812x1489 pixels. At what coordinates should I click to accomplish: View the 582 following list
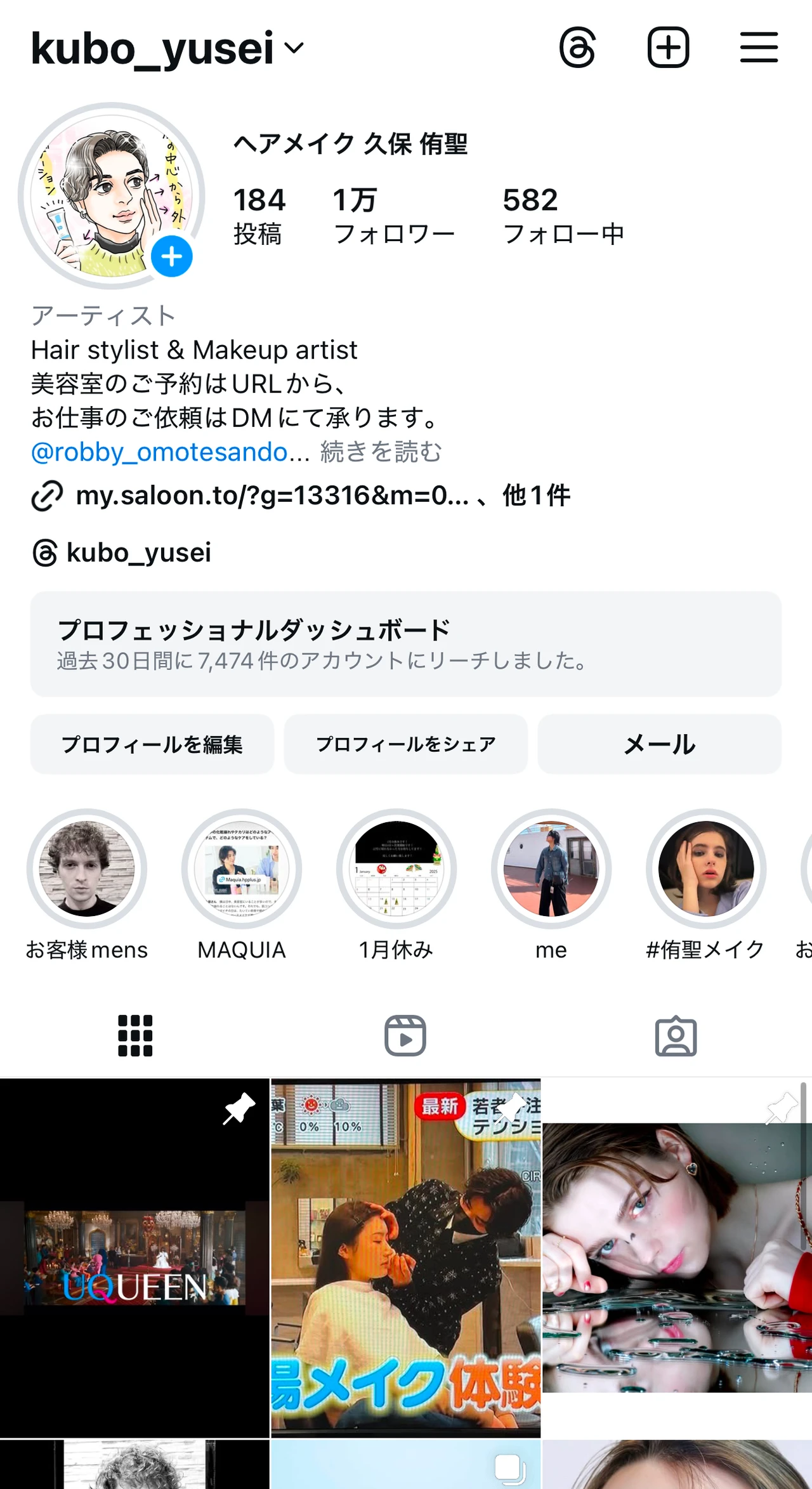tap(563, 216)
